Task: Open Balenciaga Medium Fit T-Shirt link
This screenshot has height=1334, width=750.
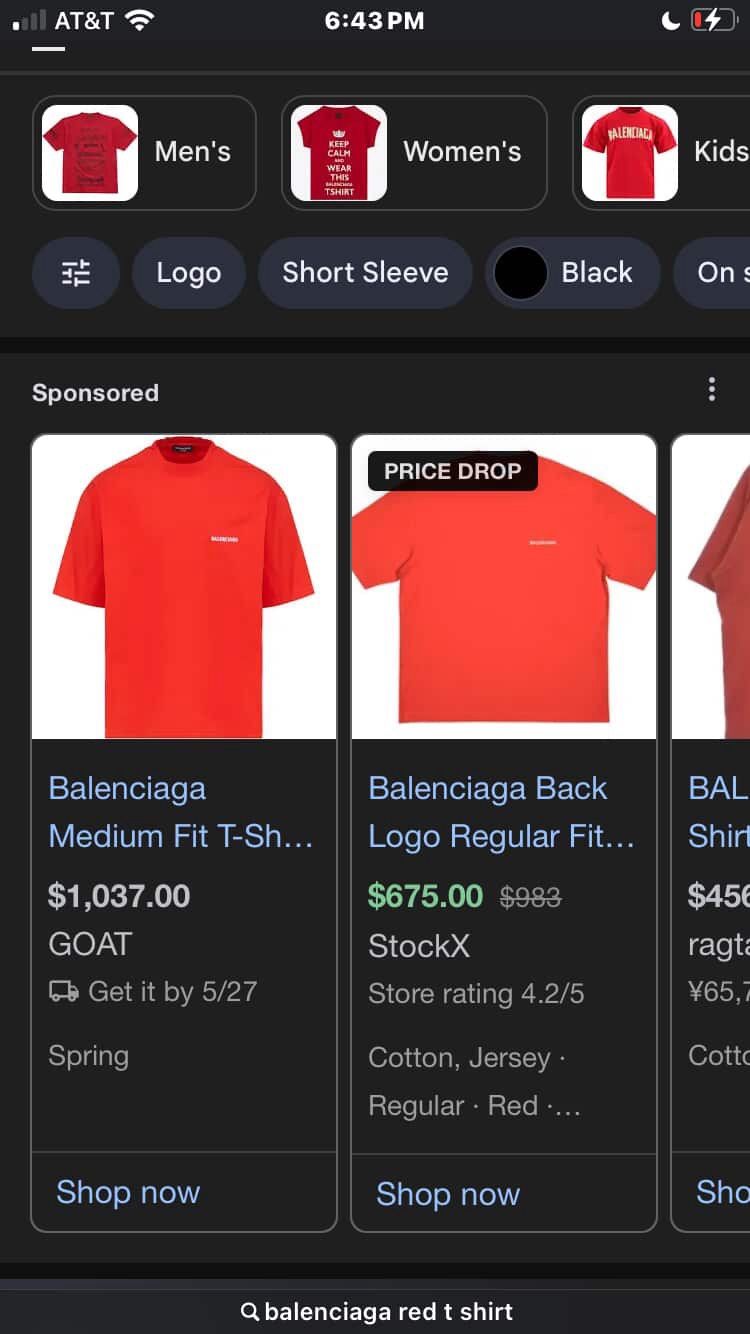Action: [x=180, y=812]
